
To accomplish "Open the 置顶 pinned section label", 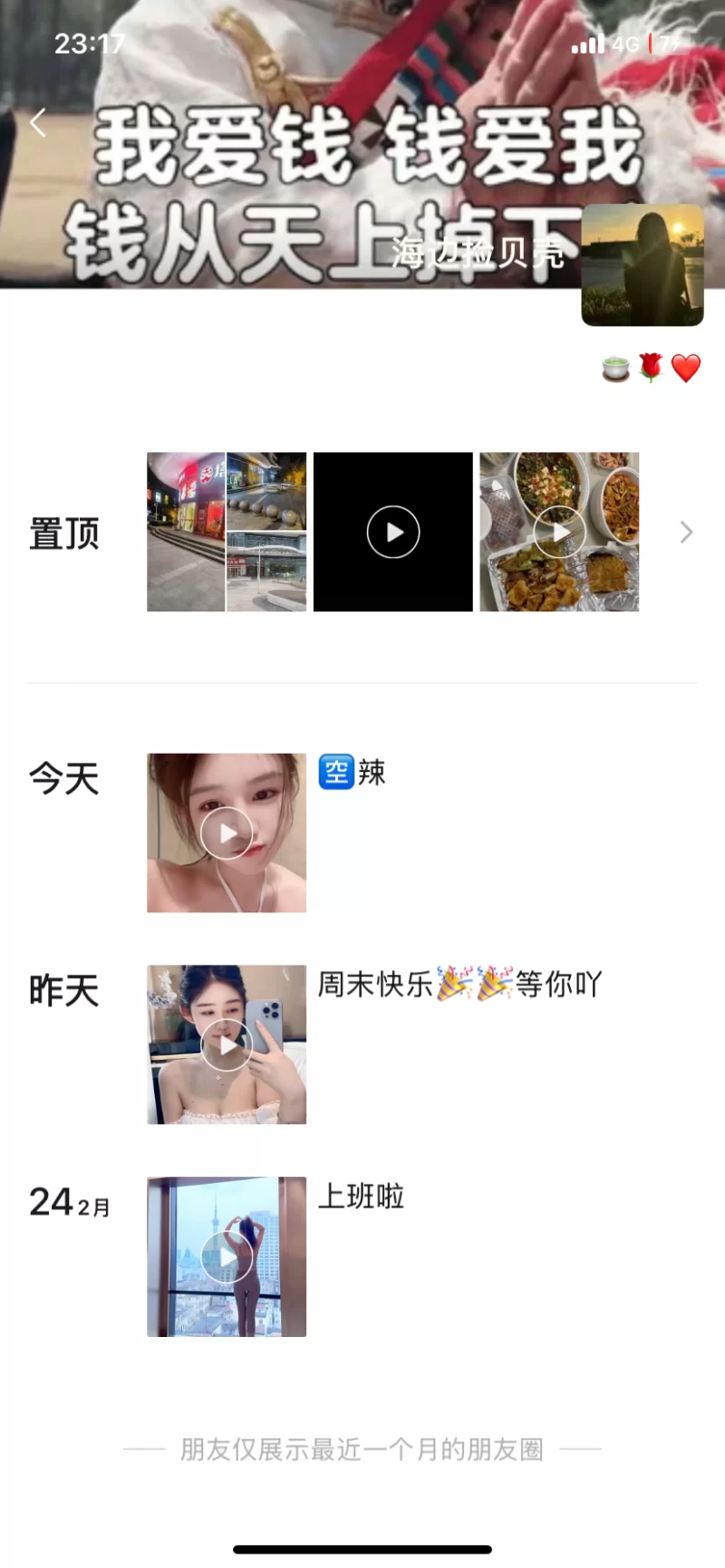I will point(63,534).
